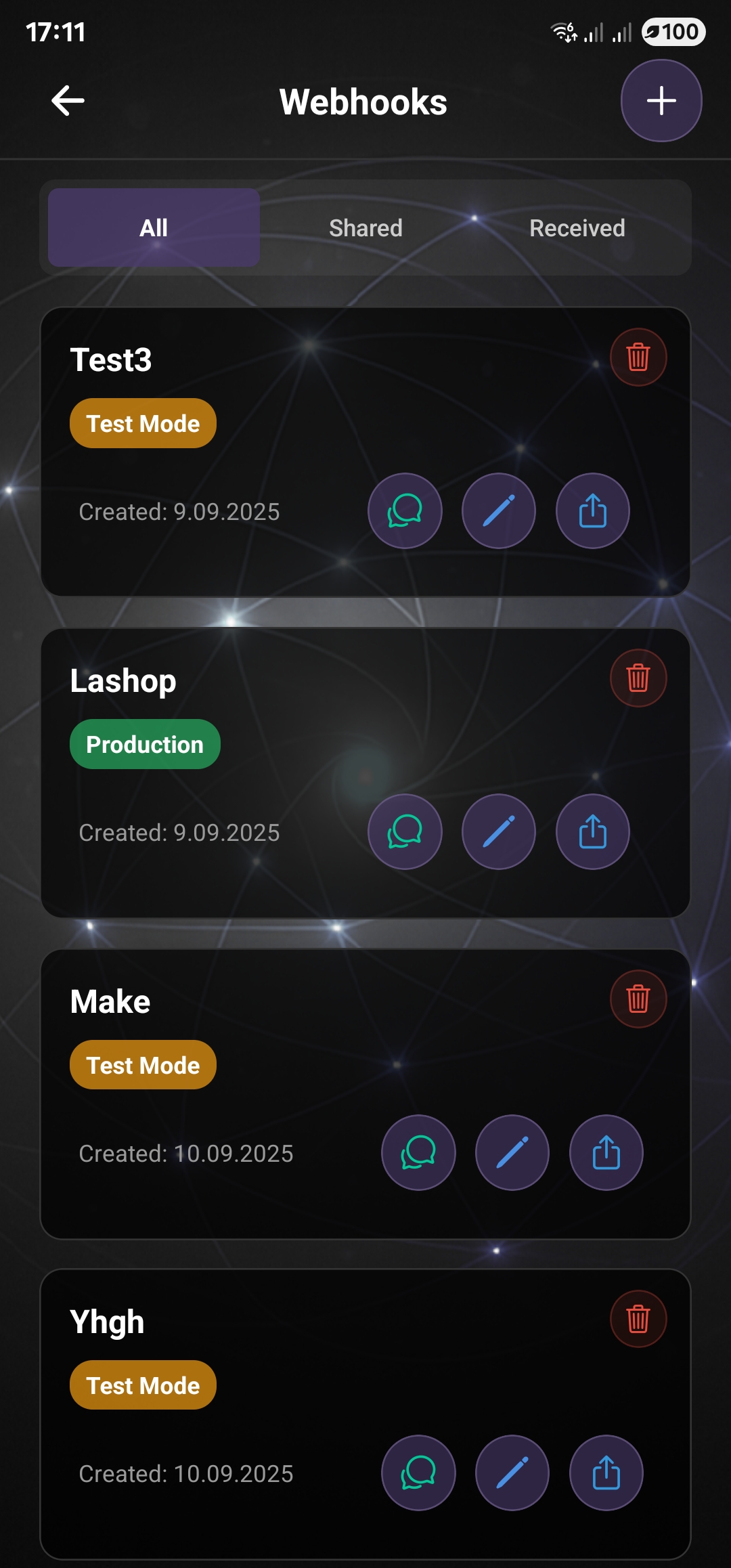This screenshot has width=731, height=1568.
Task: Edit the Yhgh webhook
Action: pos(512,1473)
